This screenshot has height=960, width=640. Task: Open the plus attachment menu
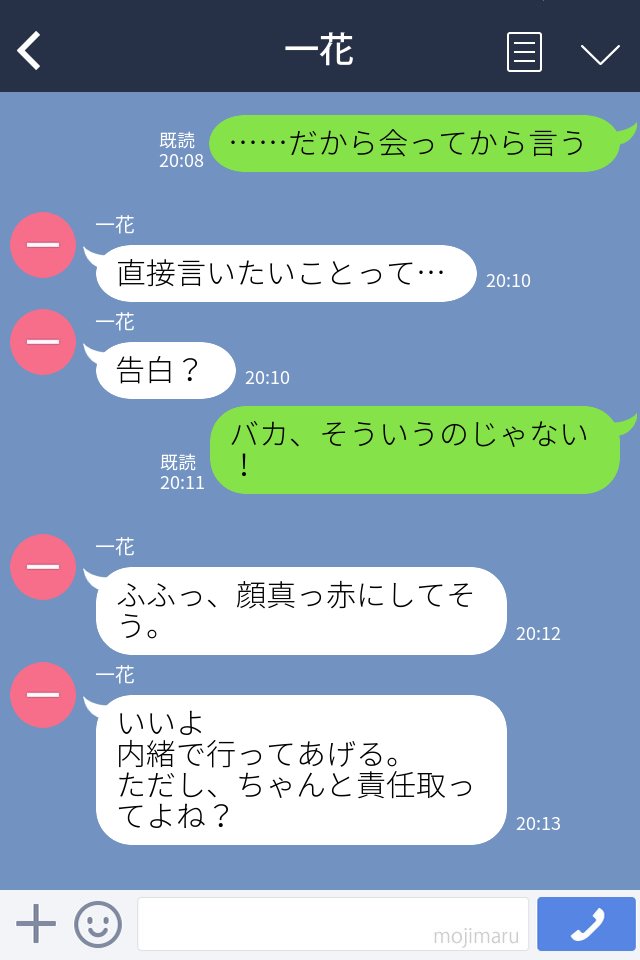point(36,924)
